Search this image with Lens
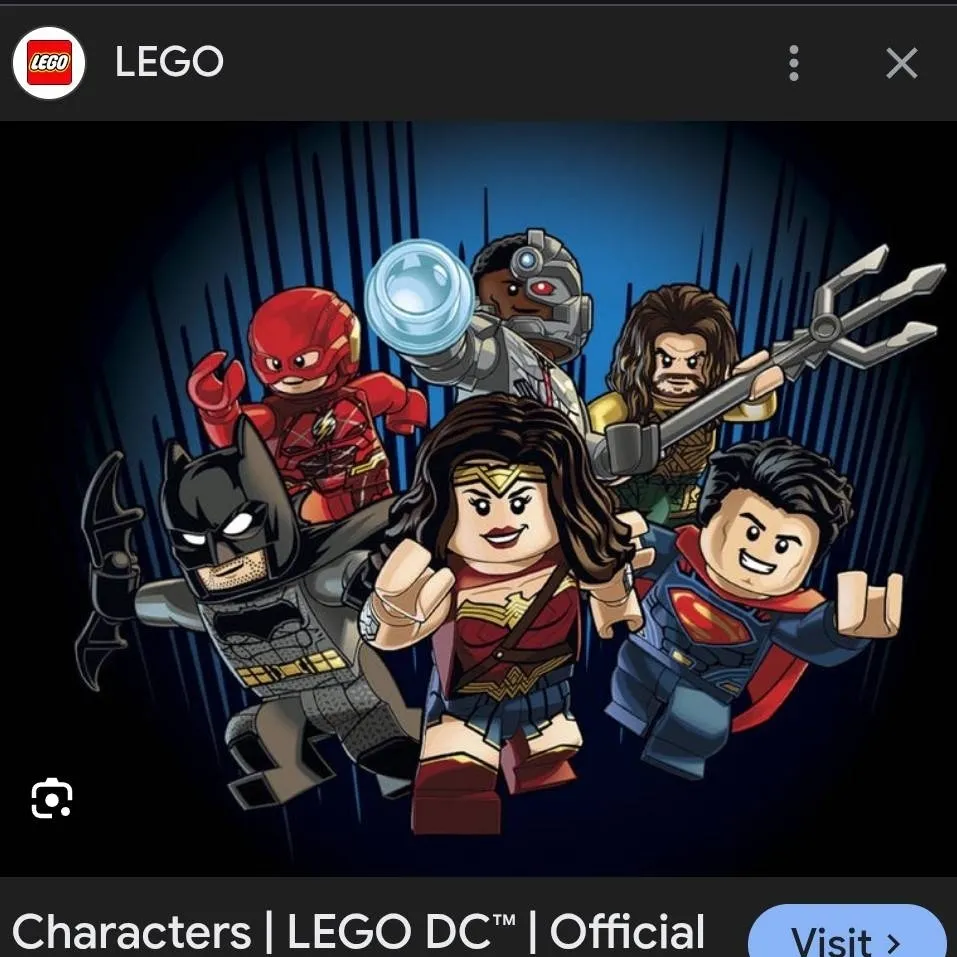Screen dimensions: 957x957 (52, 798)
